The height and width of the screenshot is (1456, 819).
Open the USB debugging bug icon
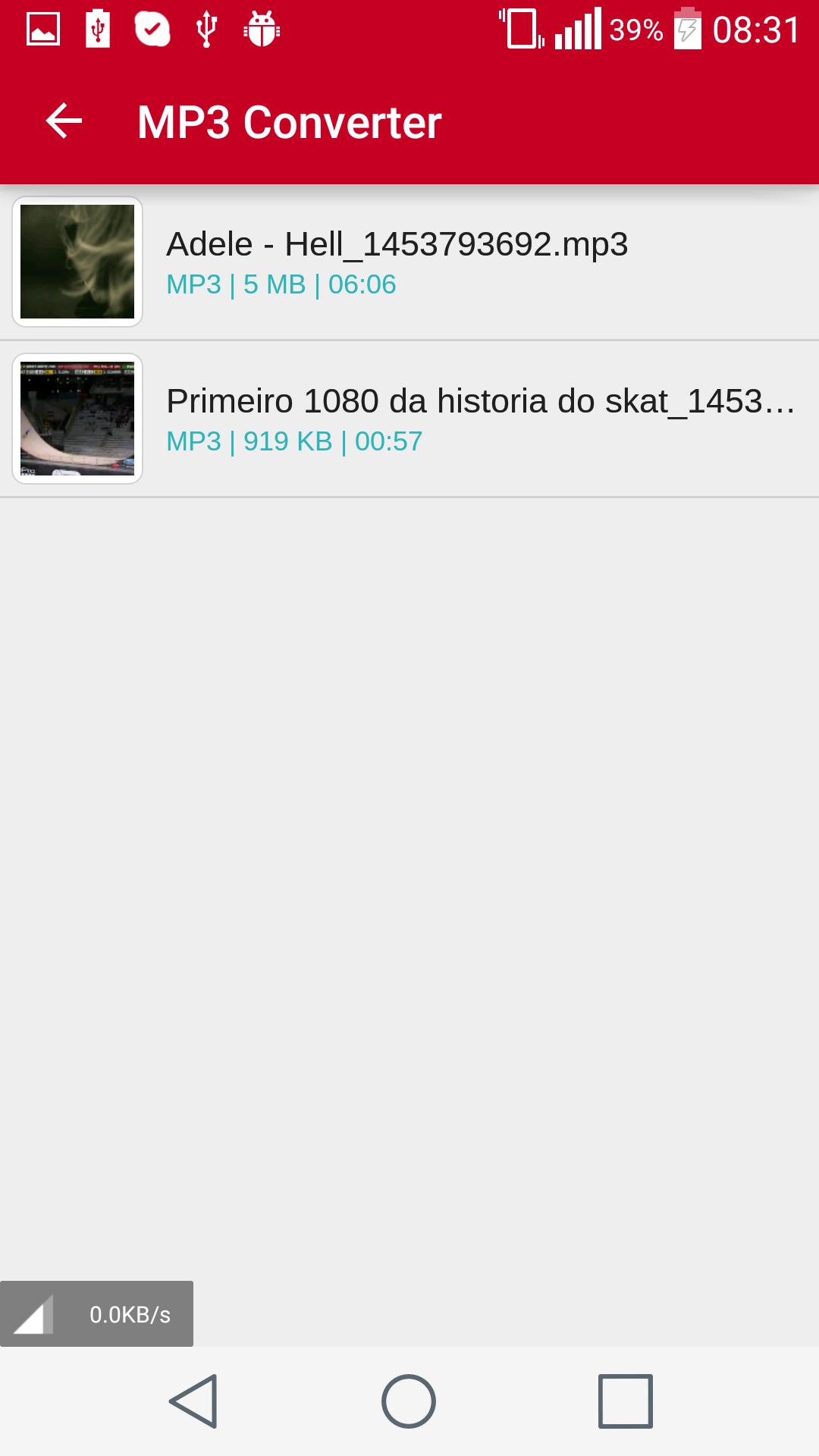click(x=261, y=29)
